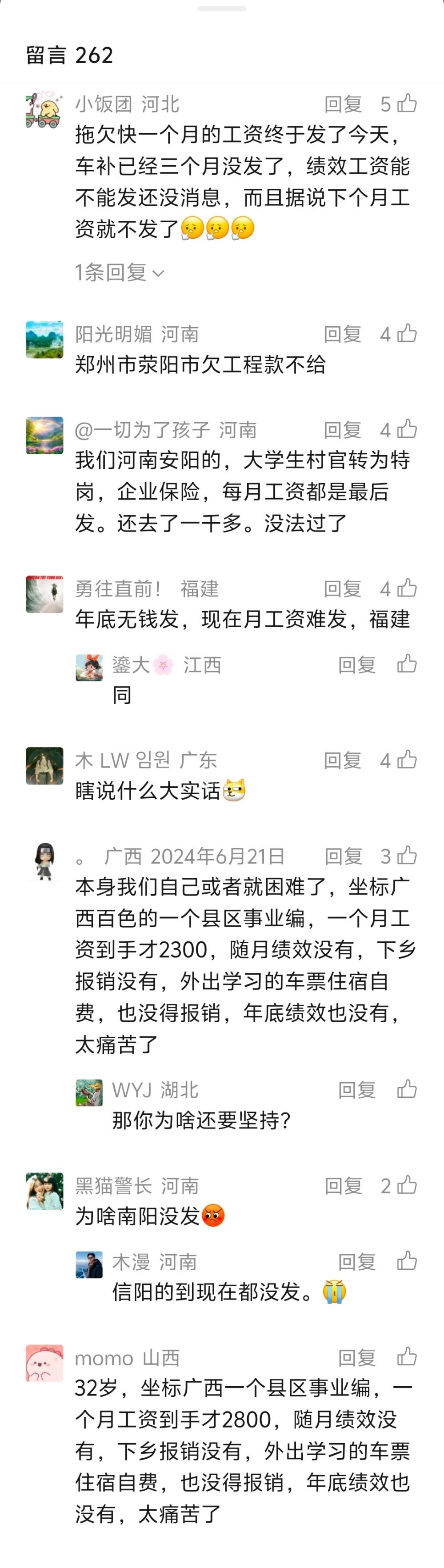The height and width of the screenshot is (1568, 444).
Task: Reply to 黑猫警长's comment
Action: (x=343, y=1185)
